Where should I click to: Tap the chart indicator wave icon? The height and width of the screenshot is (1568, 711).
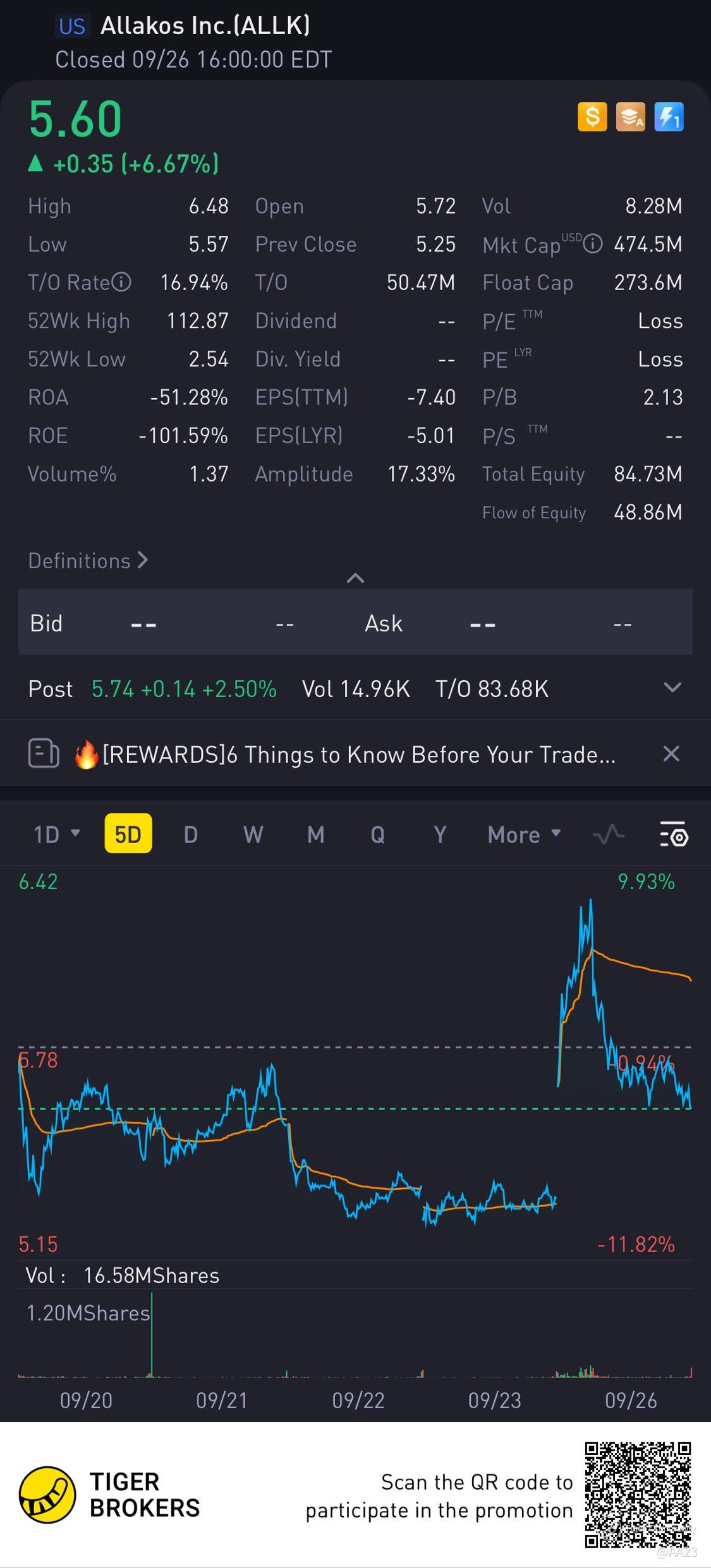coord(608,834)
